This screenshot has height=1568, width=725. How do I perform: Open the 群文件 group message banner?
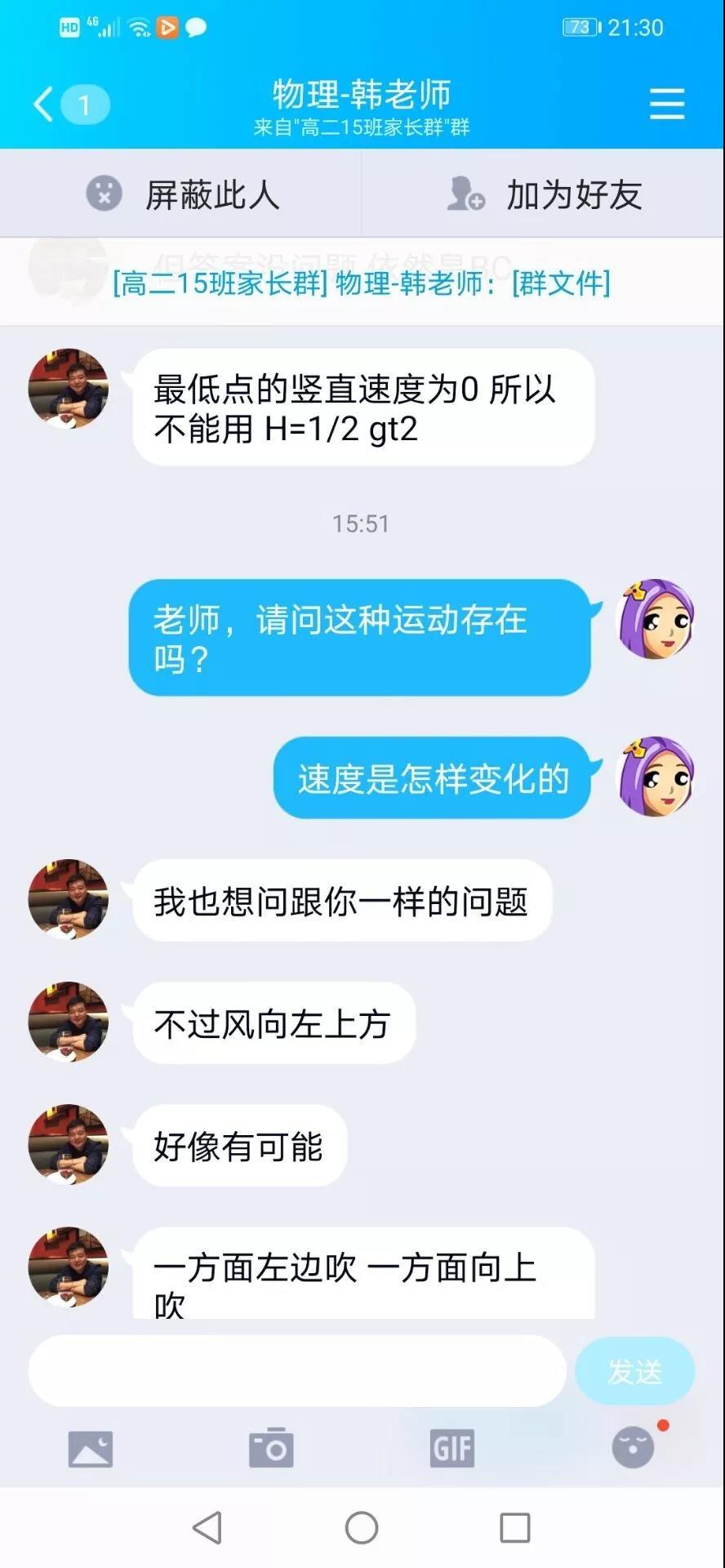coord(362,283)
